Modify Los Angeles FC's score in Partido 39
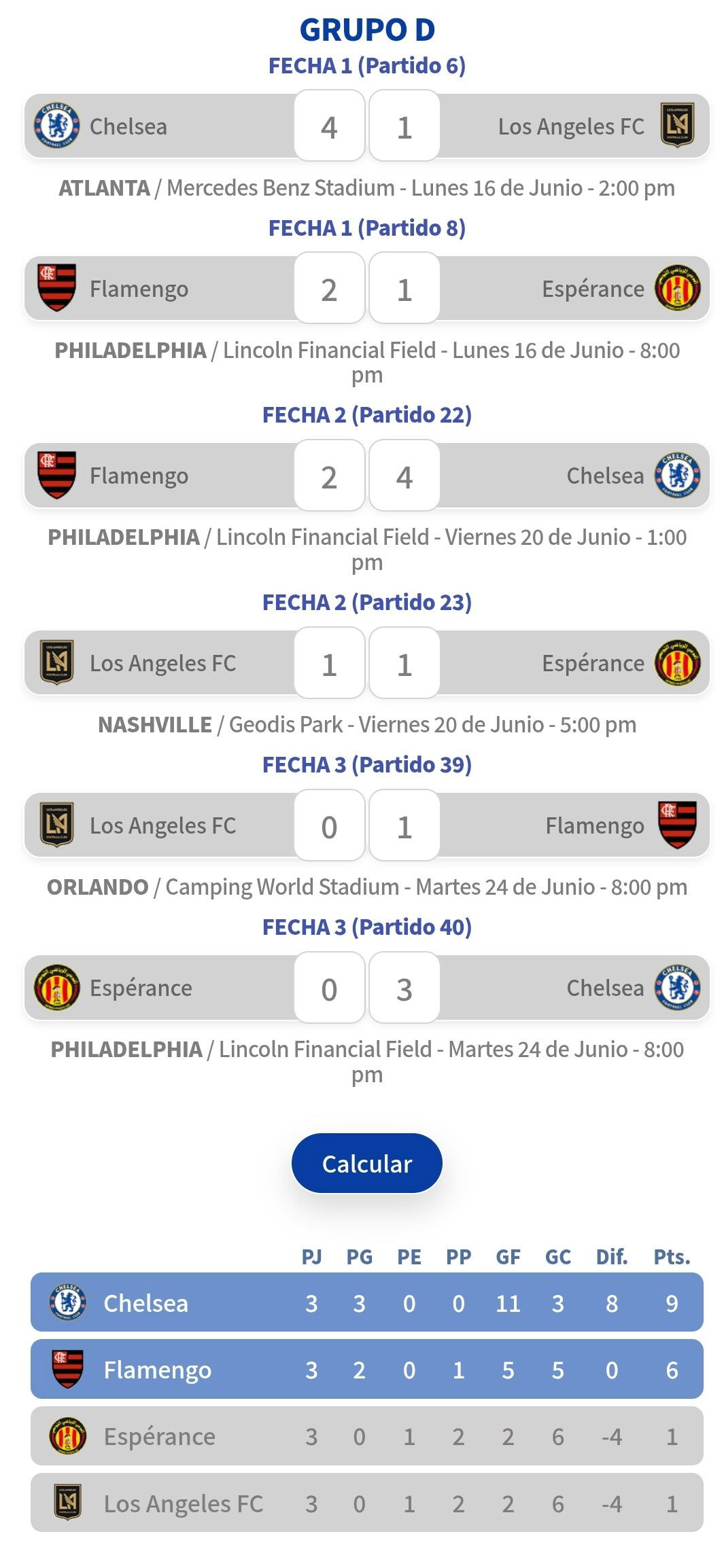 pos(329,825)
